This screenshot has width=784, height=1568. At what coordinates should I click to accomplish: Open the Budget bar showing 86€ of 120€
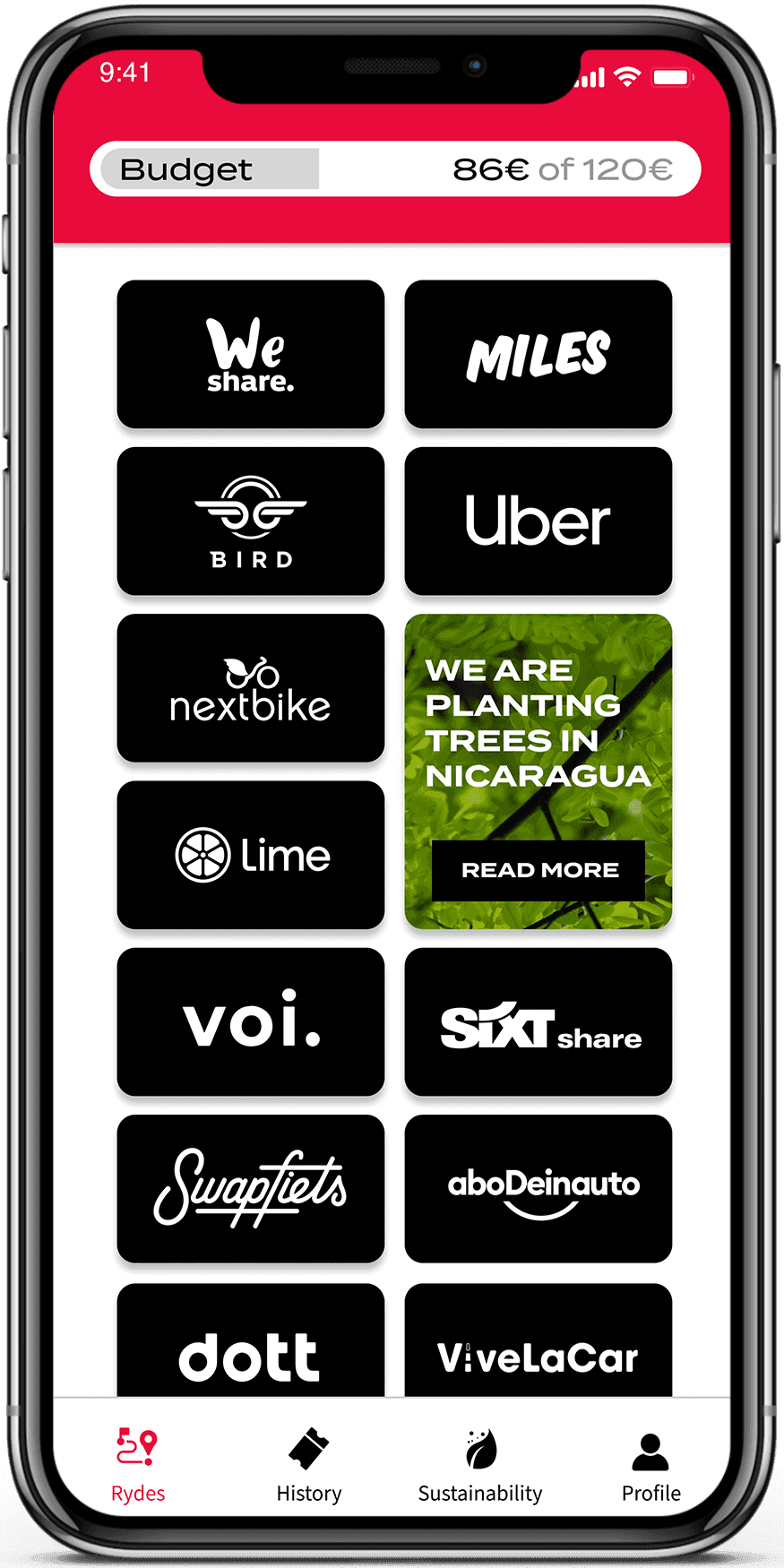(395, 169)
